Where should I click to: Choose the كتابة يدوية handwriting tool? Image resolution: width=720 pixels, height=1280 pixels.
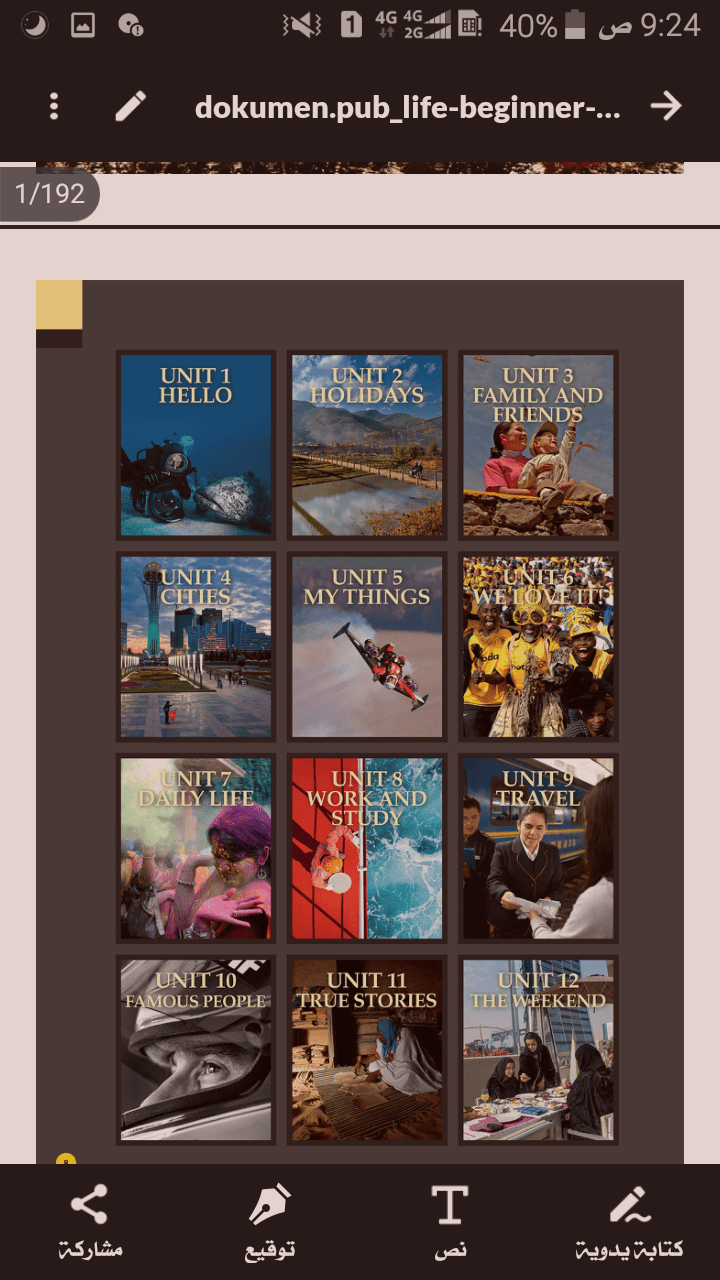pos(630,1221)
